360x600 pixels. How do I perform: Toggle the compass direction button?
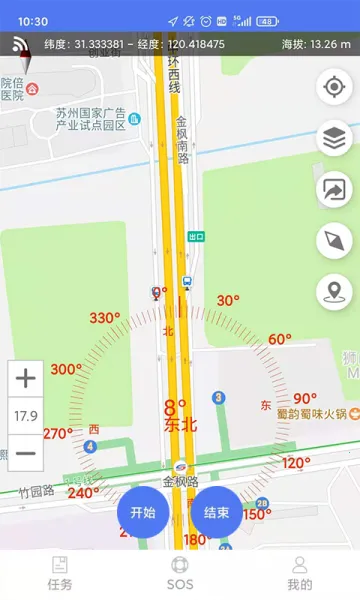[x=334, y=241]
